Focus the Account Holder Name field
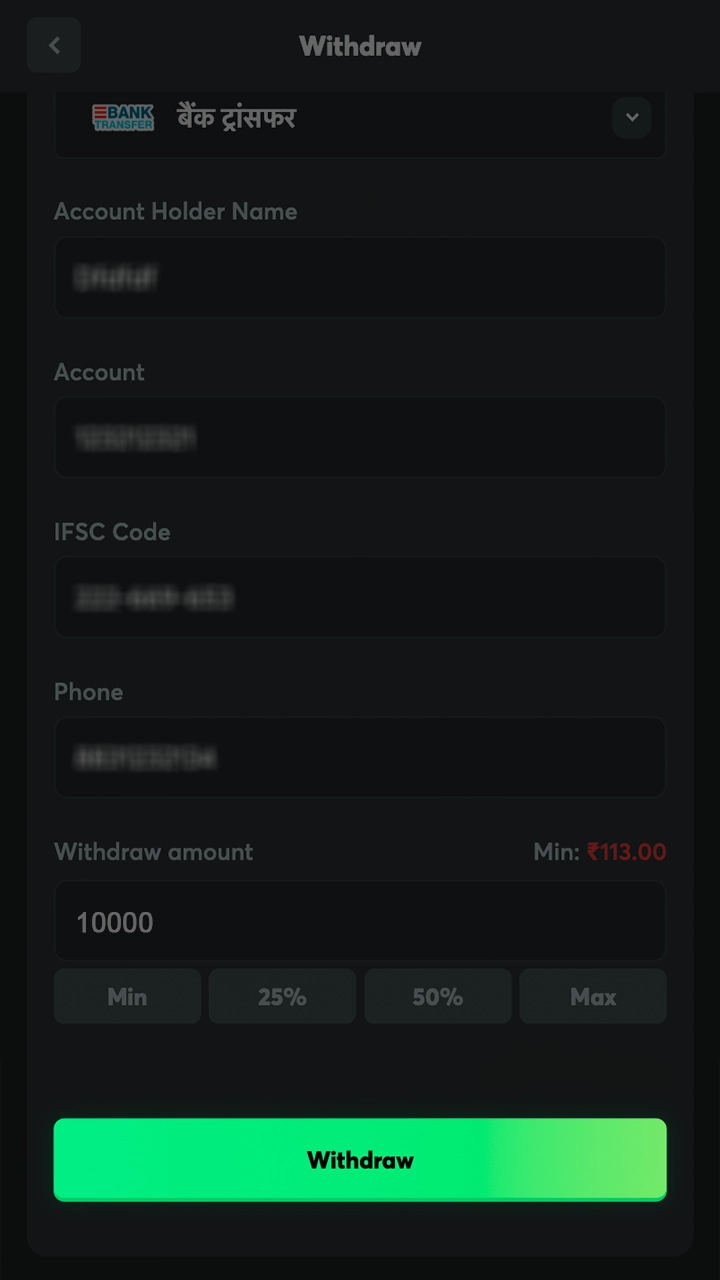This screenshot has height=1280, width=720. (x=360, y=278)
